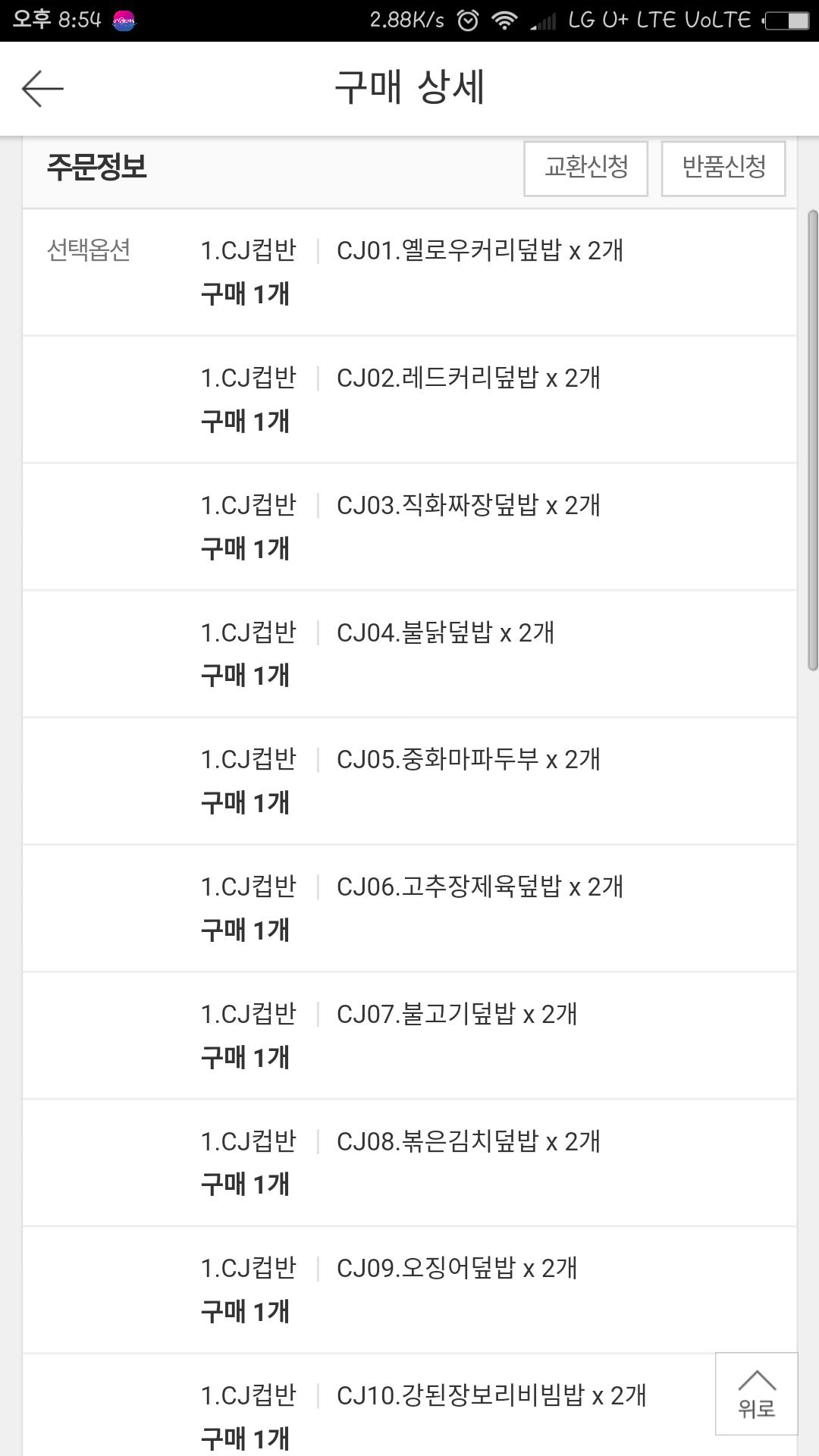Tap the 반품신청 return request button
Image resolution: width=819 pixels, height=1456 pixels.
pos(723,168)
